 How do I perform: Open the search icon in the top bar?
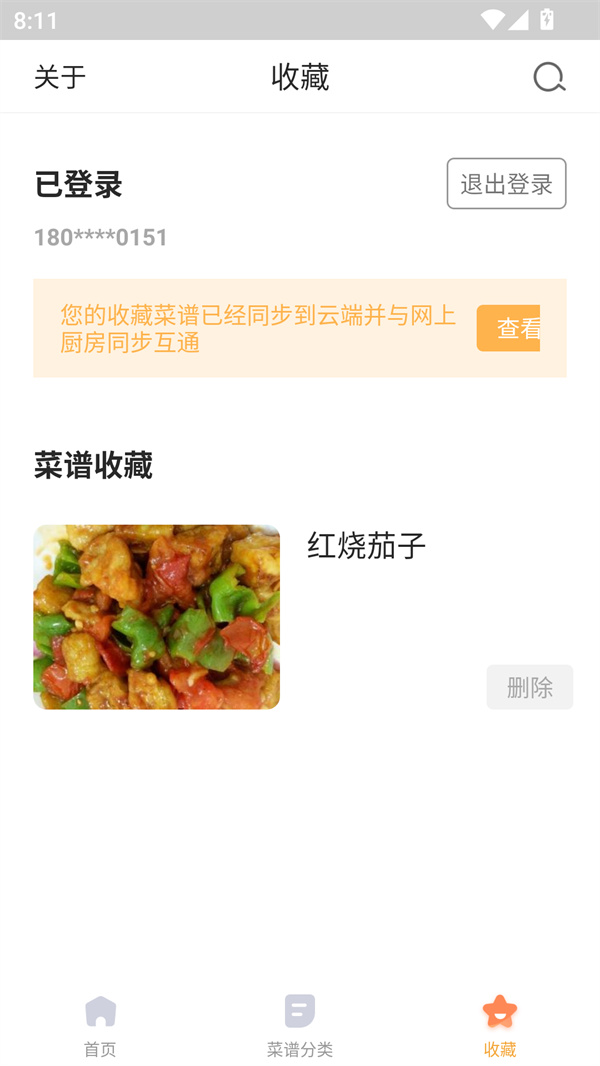click(549, 77)
